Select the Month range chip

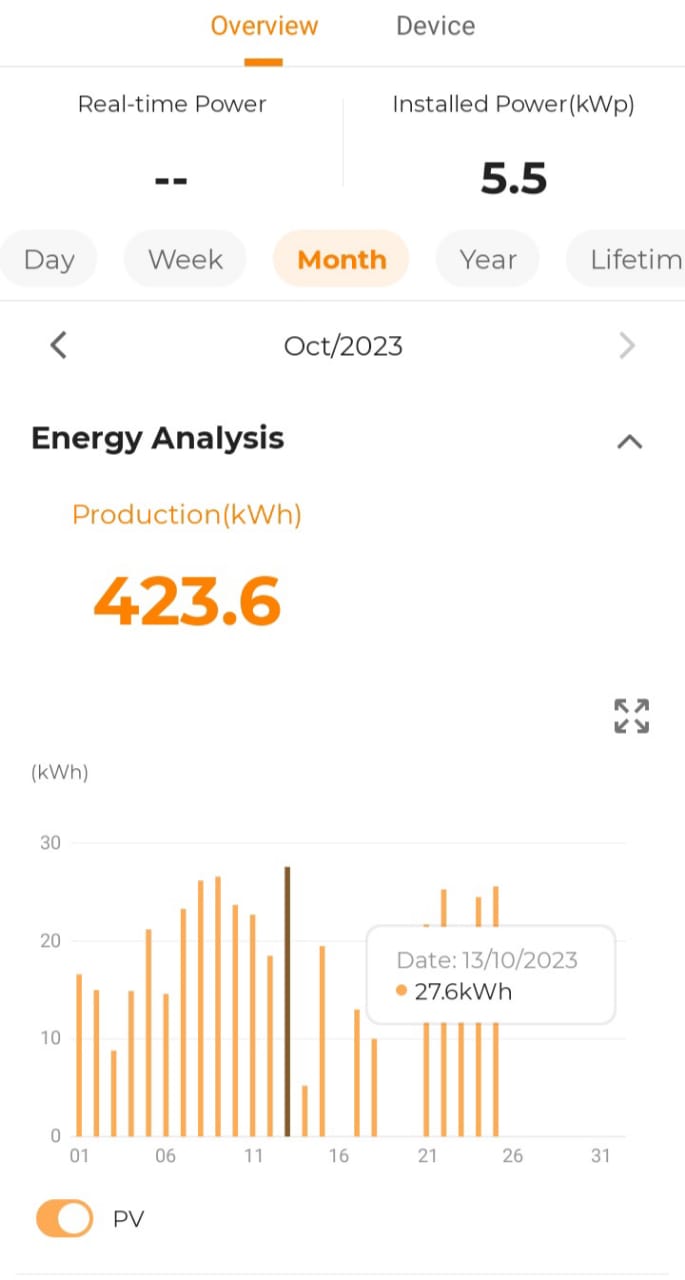coord(341,260)
